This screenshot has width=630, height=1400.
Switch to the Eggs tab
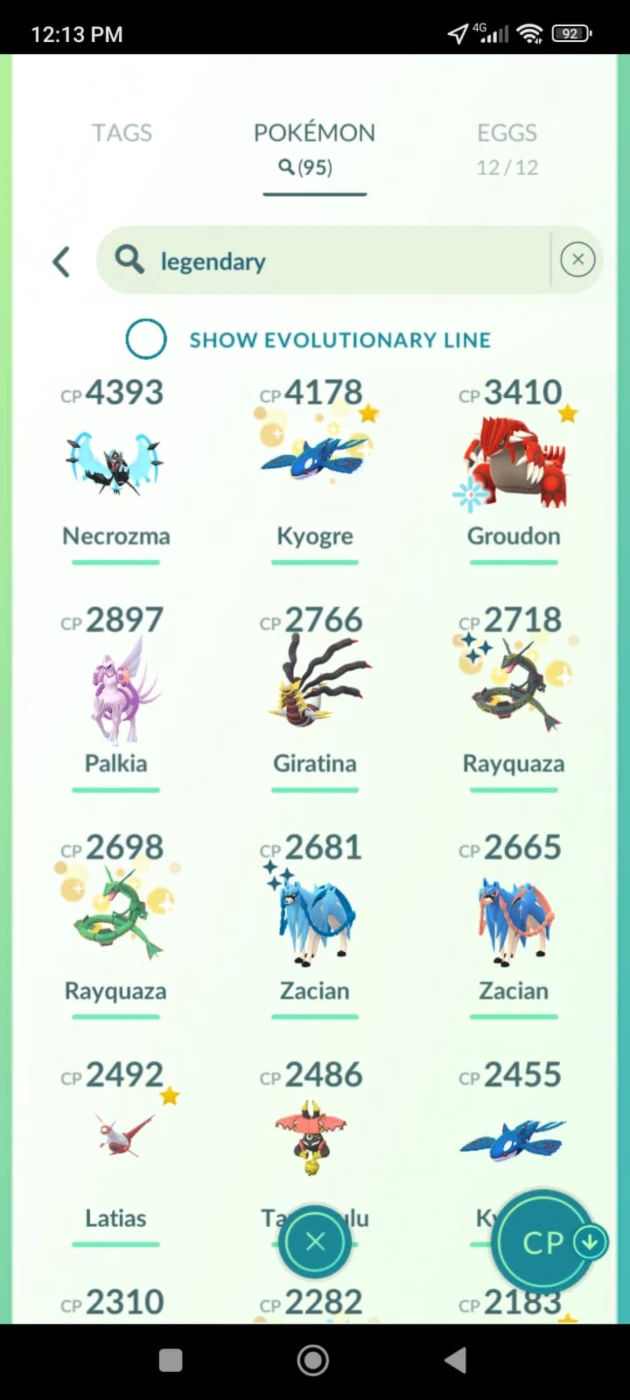click(507, 147)
